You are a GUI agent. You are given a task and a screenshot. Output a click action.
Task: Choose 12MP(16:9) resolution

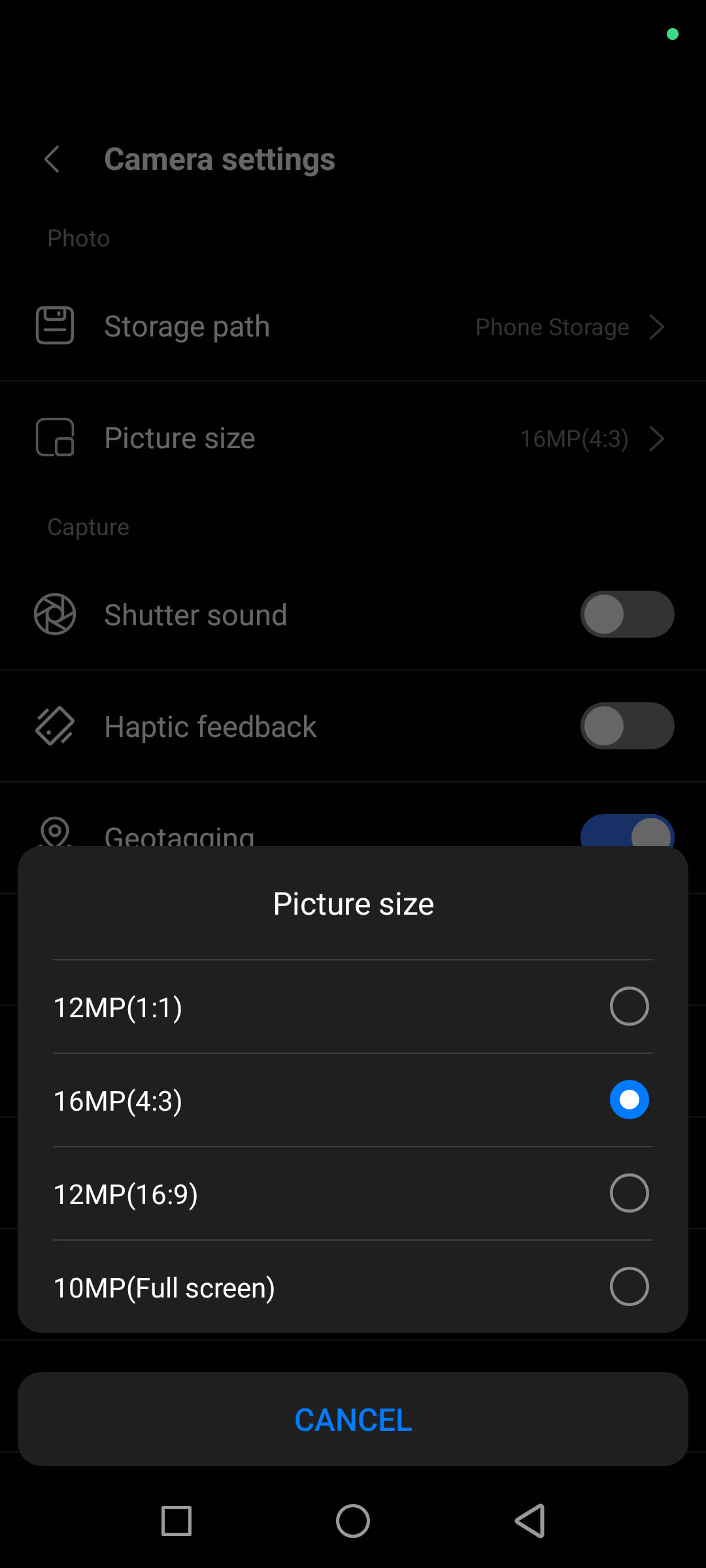point(353,1192)
